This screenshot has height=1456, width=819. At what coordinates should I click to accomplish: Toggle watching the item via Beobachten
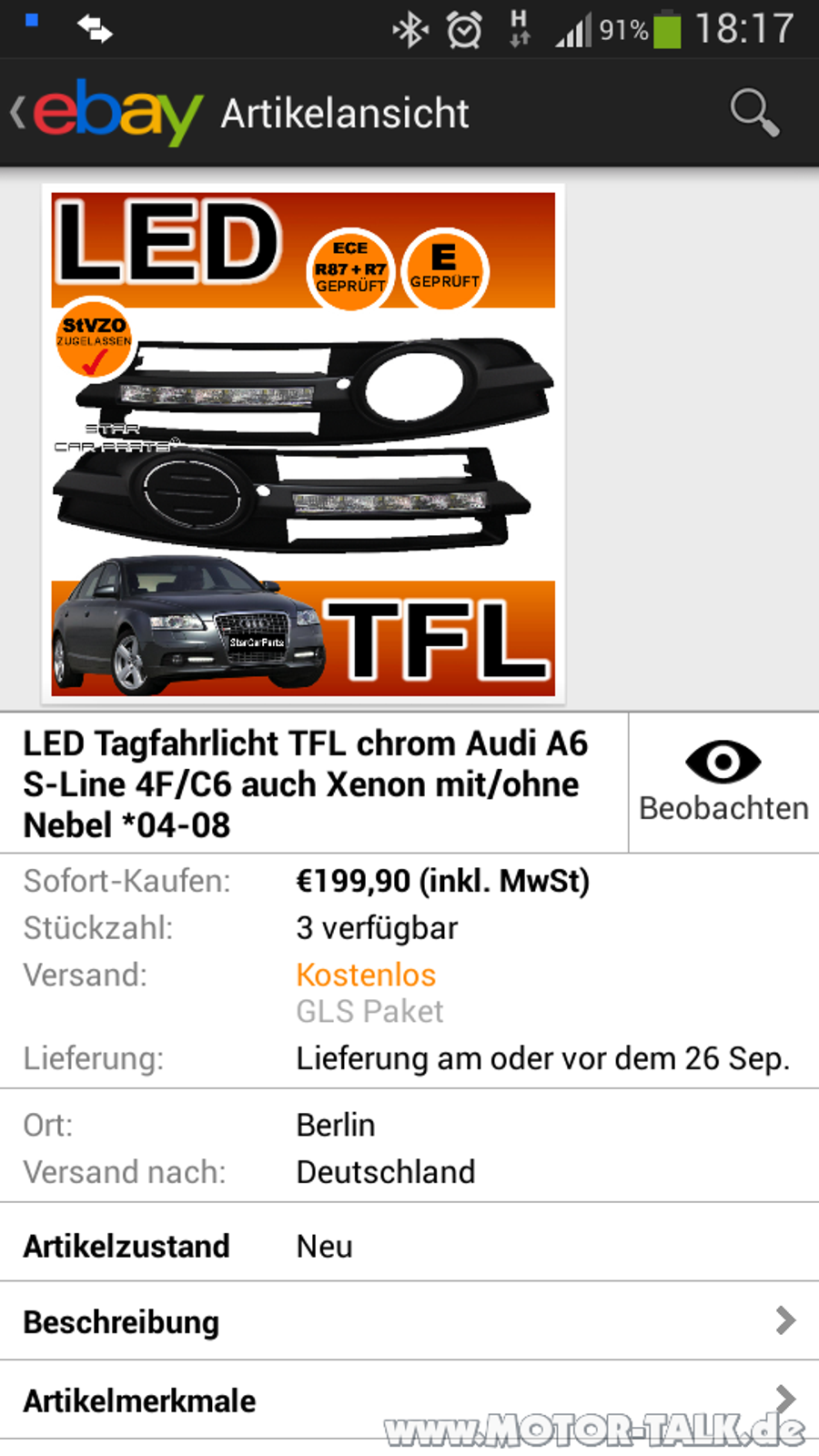[x=723, y=783]
